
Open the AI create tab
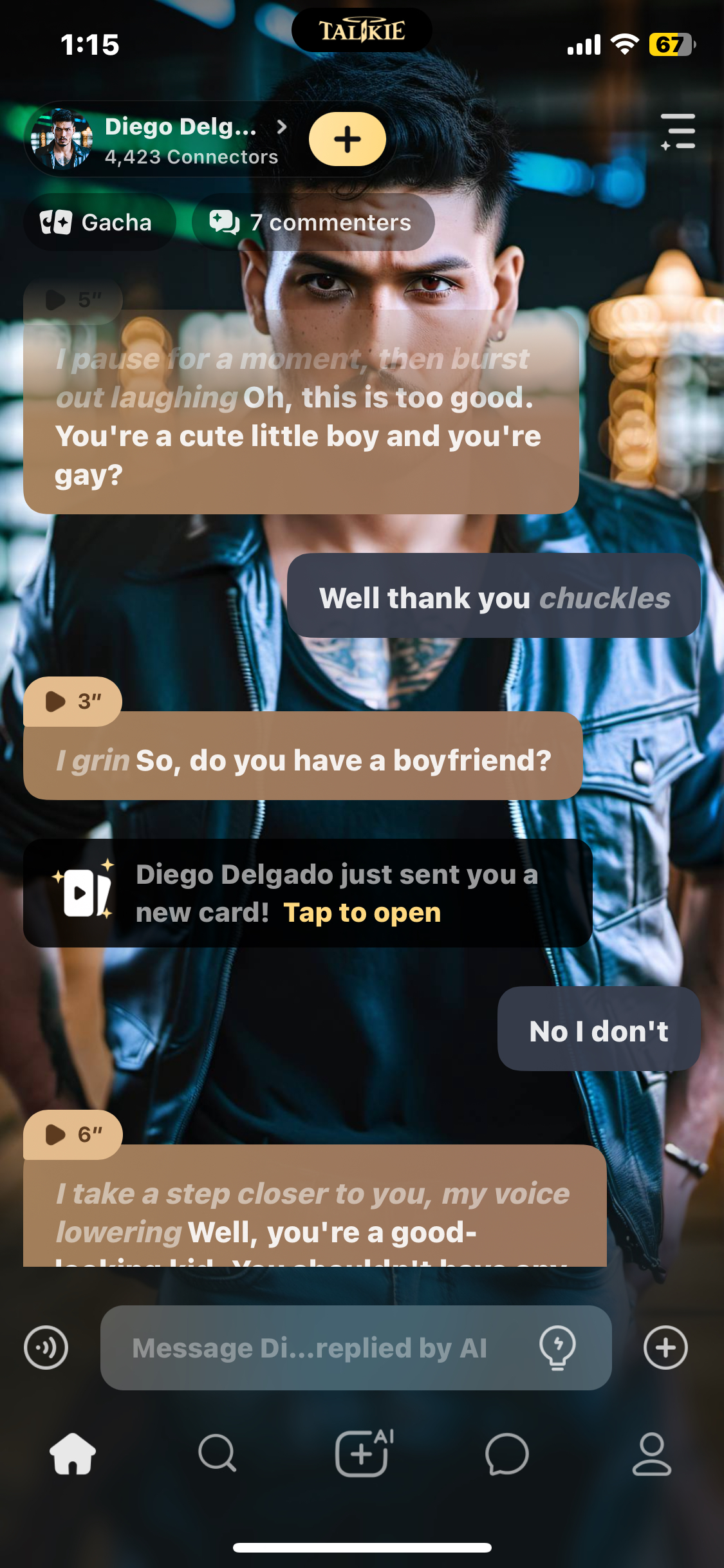click(x=363, y=1453)
